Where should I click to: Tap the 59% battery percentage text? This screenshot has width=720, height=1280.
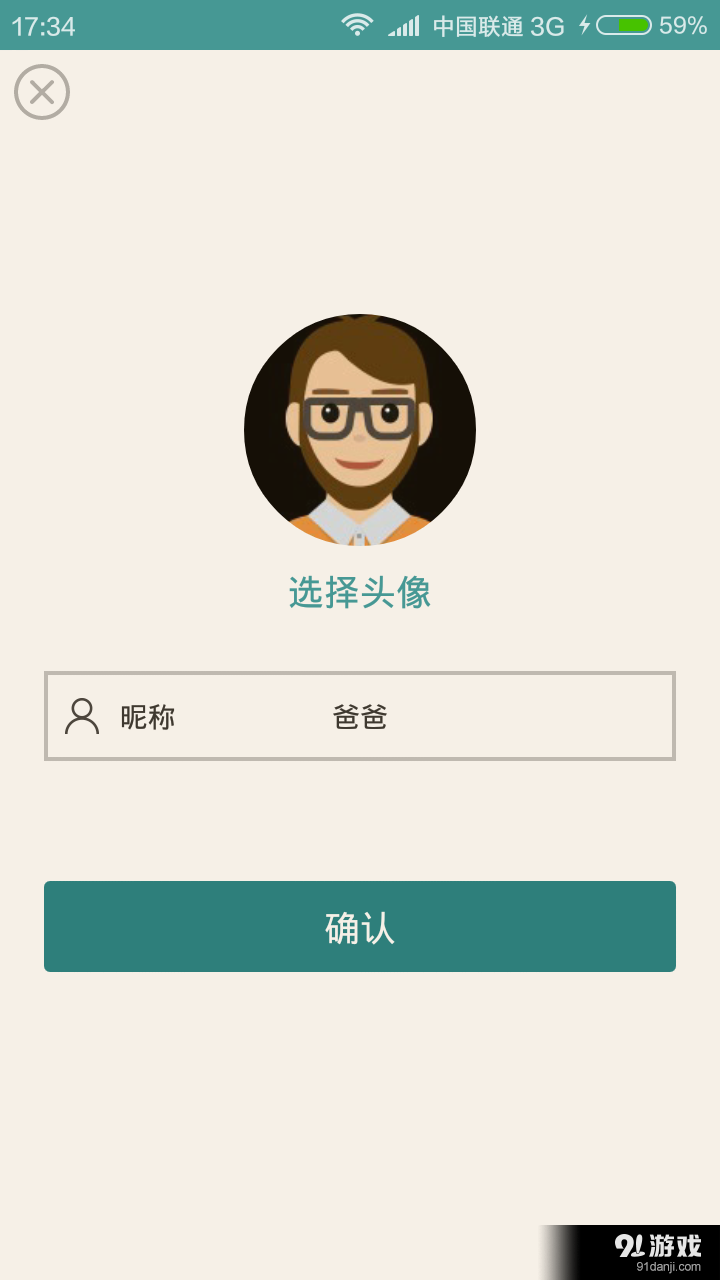click(x=685, y=27)
